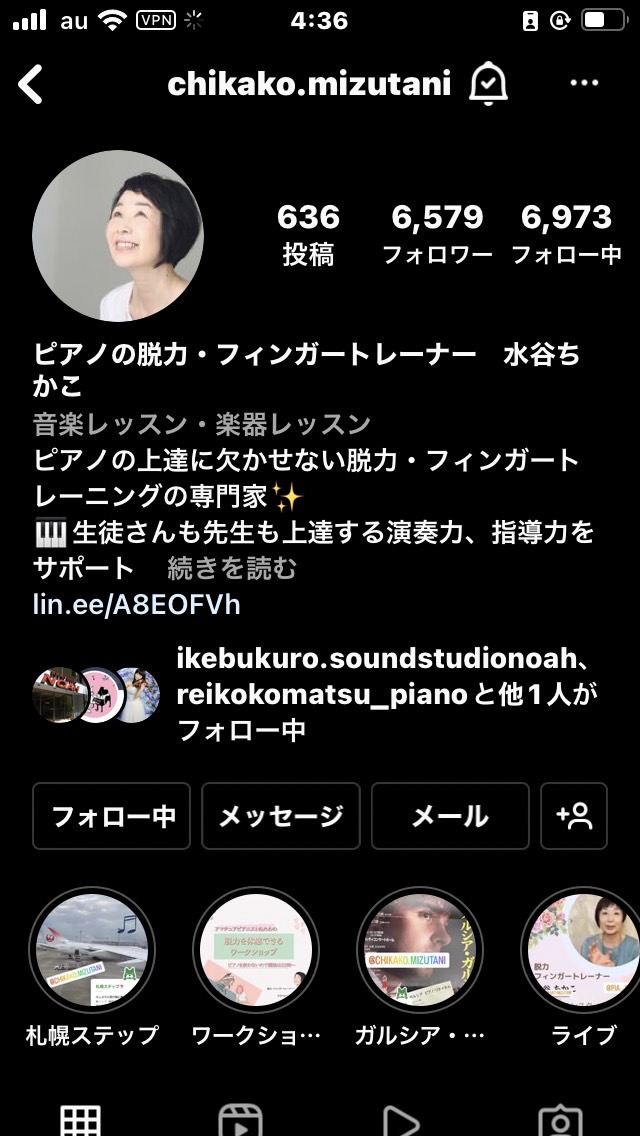Open the フォロワー followers list
Viewport: 640px width, 1136px height.
pyautogui.click(x=437, y=235)
